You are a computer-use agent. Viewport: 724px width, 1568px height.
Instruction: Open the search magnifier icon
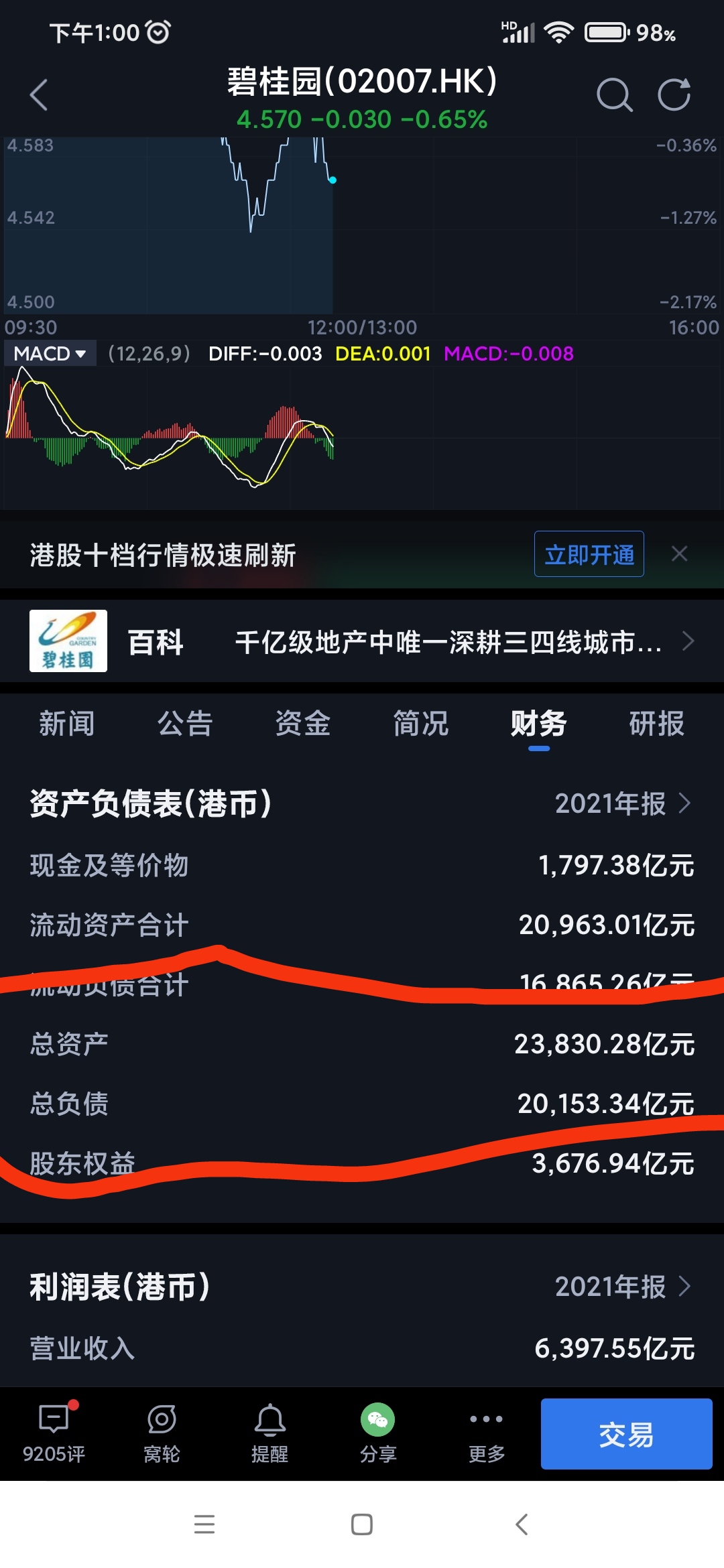[614, 95]
